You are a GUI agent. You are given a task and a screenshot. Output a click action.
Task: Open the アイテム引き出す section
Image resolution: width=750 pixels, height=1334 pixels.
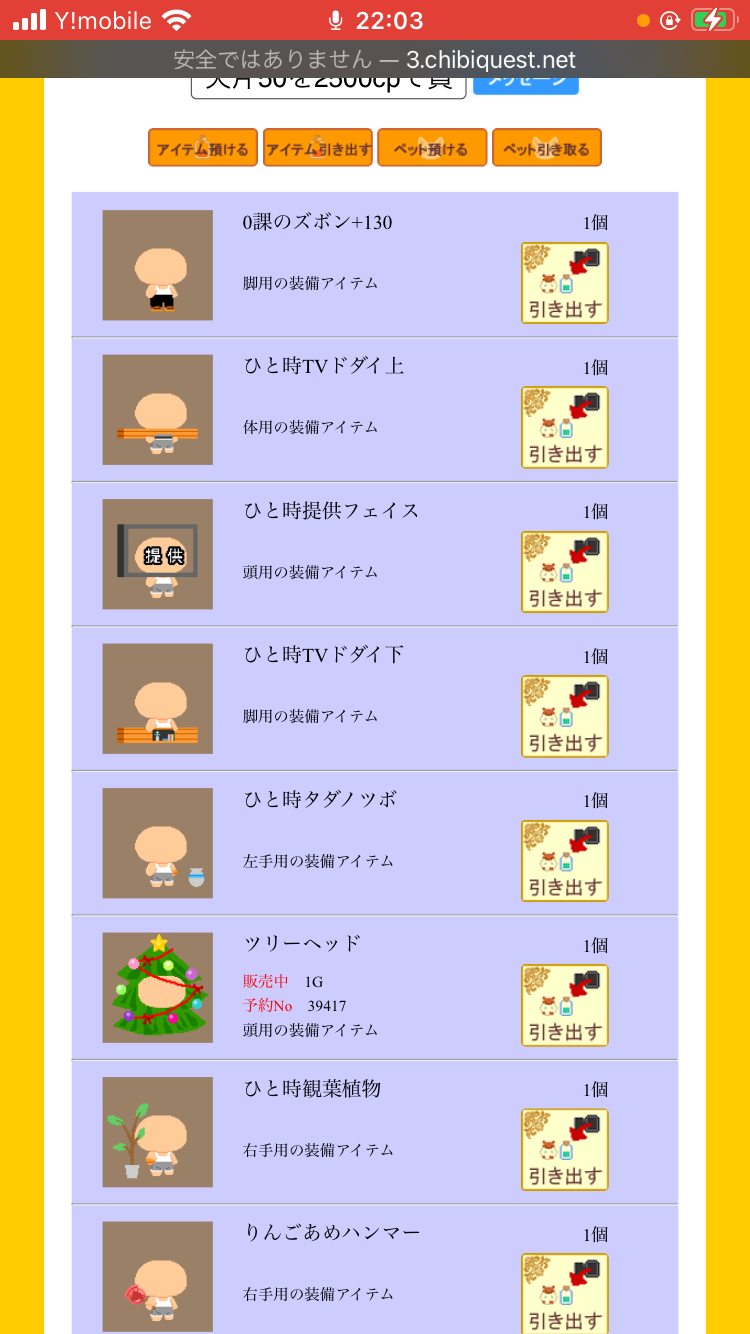tap(318, 148)
